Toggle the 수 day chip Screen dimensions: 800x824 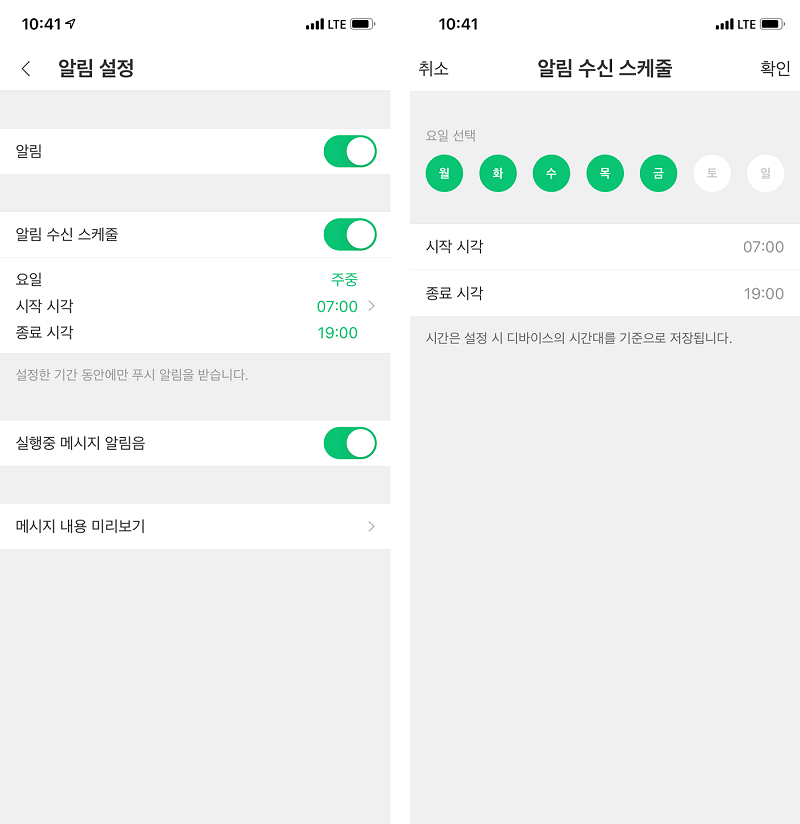tap(551, 173)
